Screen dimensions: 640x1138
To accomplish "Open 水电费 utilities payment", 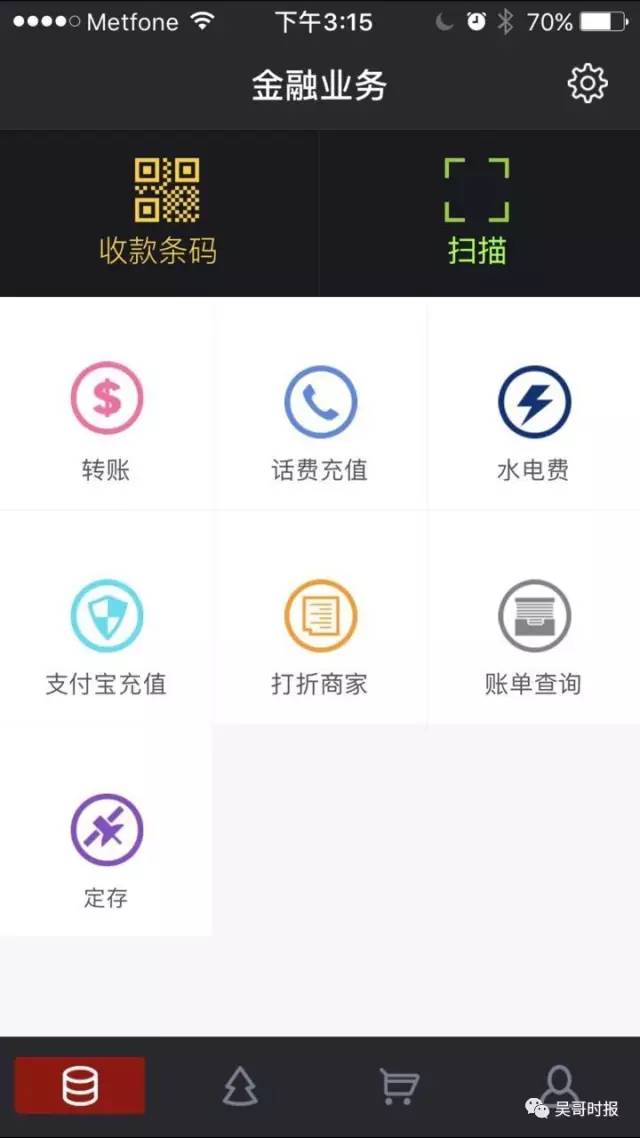I will (x=534, y=407).
